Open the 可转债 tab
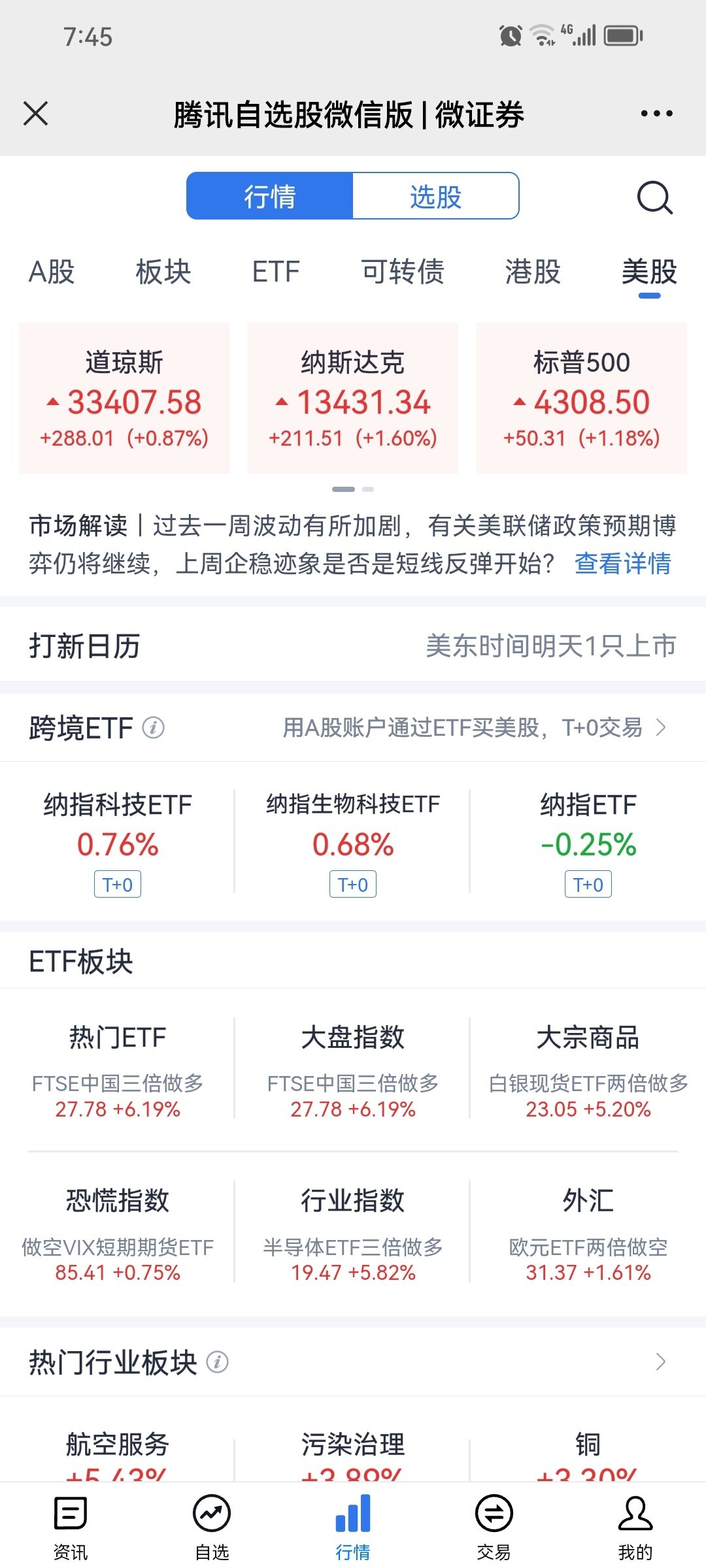Viewport: 706px width, 1568px height. point(403,272)
